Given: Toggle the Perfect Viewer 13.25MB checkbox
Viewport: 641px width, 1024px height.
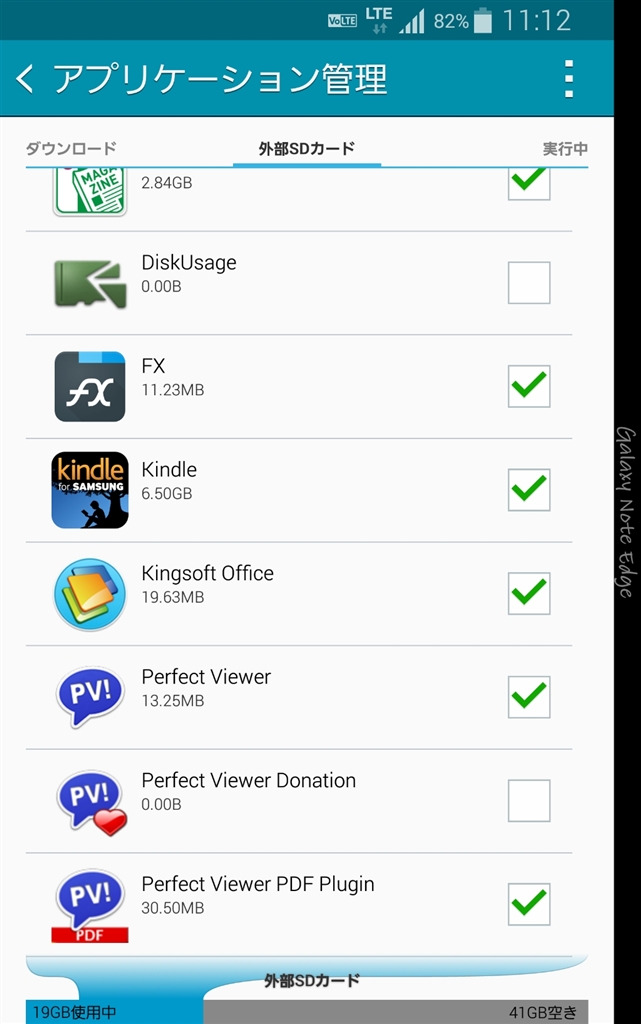Looking at the screenshot, I should tap(529, 697).
